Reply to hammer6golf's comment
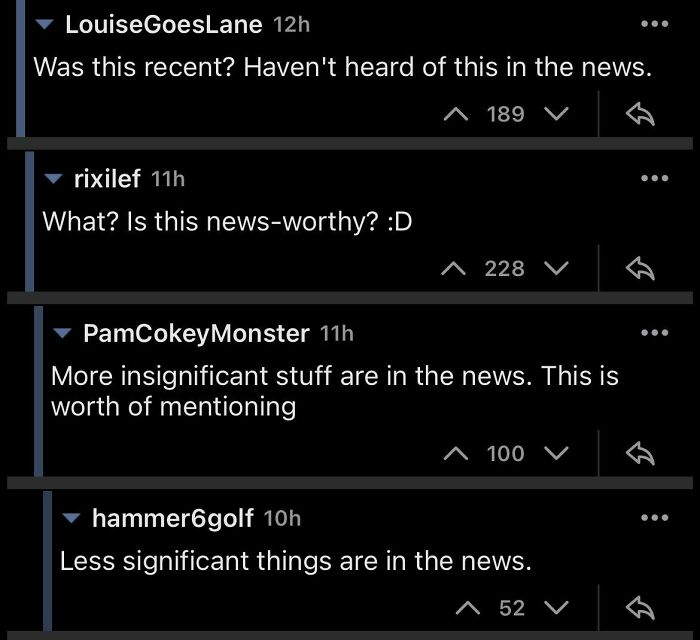The image size is (700, 640). [x=637, y=607]
